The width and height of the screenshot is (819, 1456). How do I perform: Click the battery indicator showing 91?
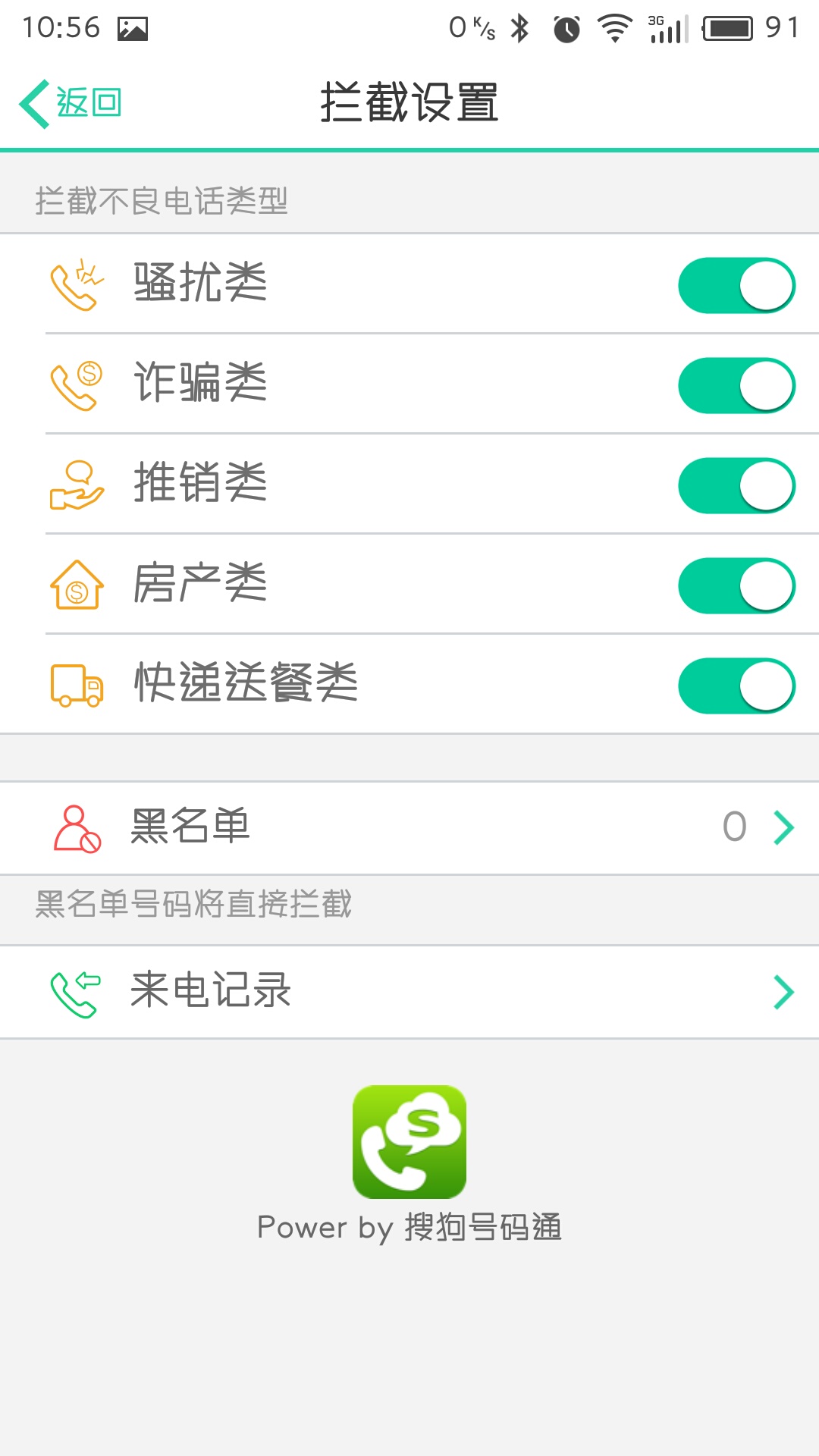(726, 28)
